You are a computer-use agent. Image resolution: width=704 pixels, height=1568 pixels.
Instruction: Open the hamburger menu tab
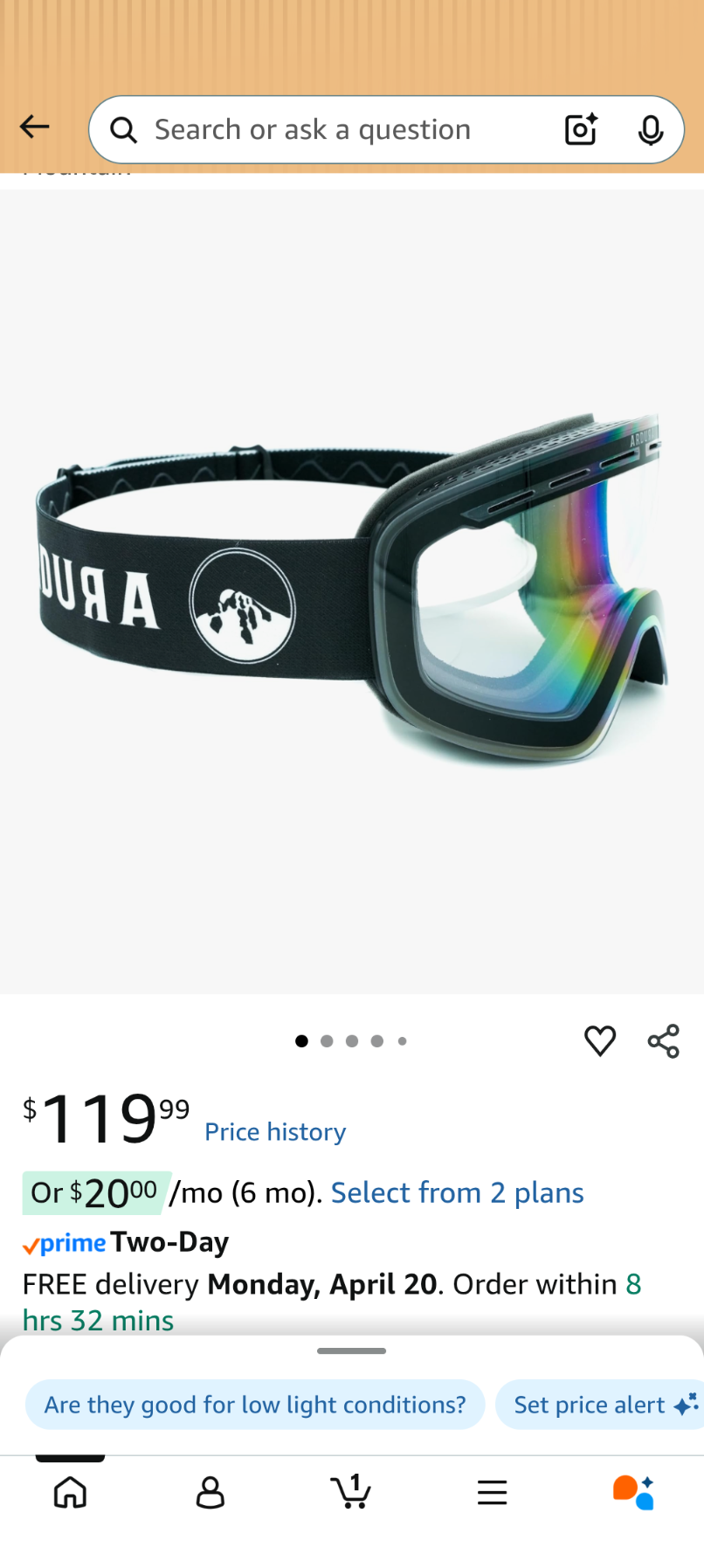point(493,1493)
